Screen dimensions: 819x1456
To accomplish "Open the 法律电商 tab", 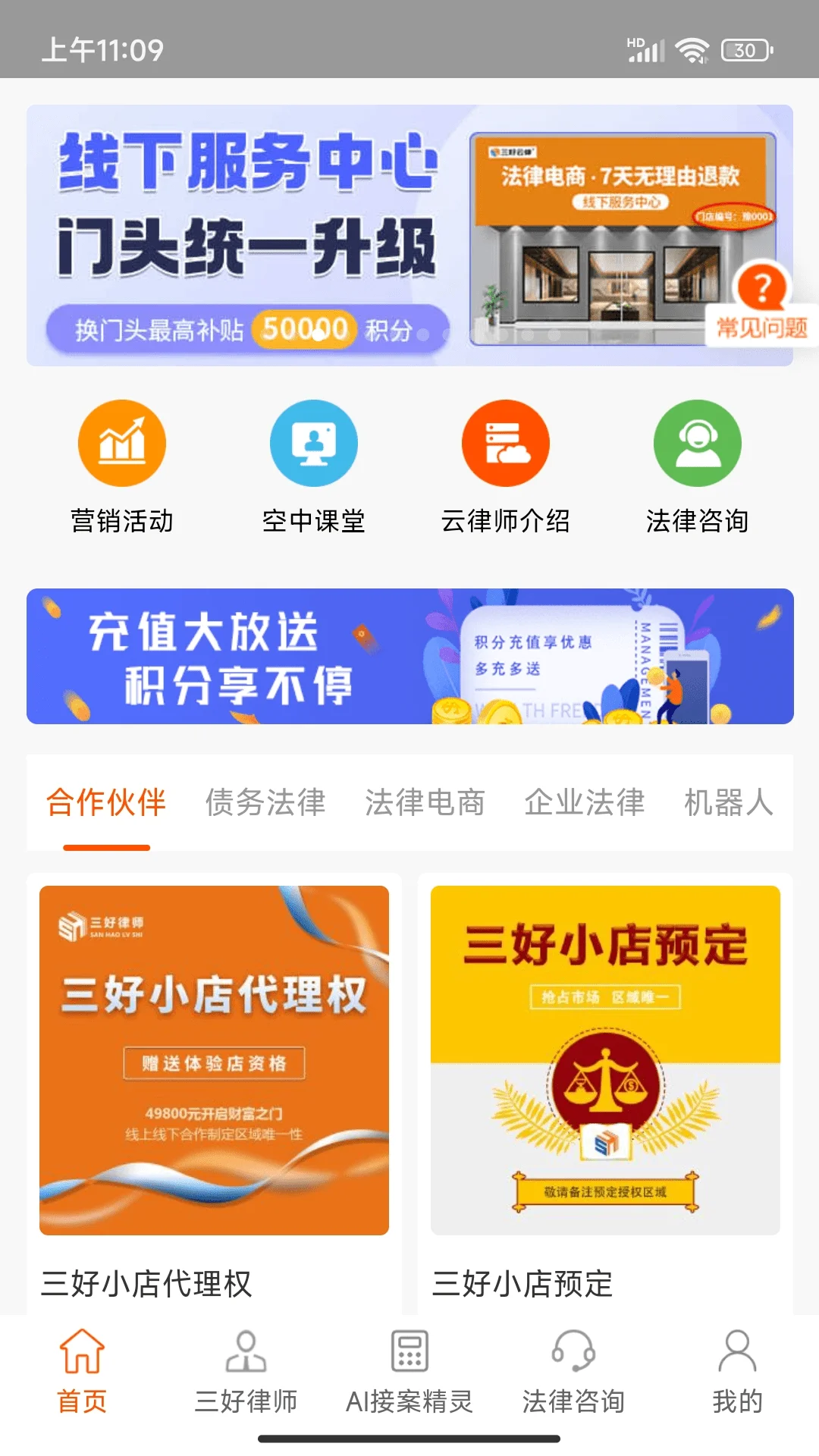I will pos(426,802).
